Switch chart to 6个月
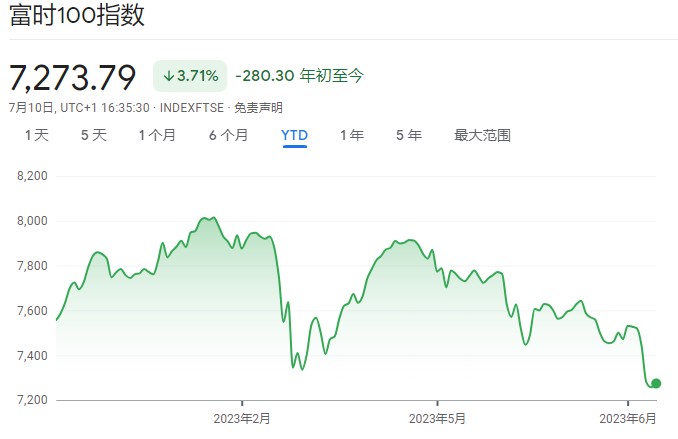Viewport: 678px width, 439px height. point(228,135)
